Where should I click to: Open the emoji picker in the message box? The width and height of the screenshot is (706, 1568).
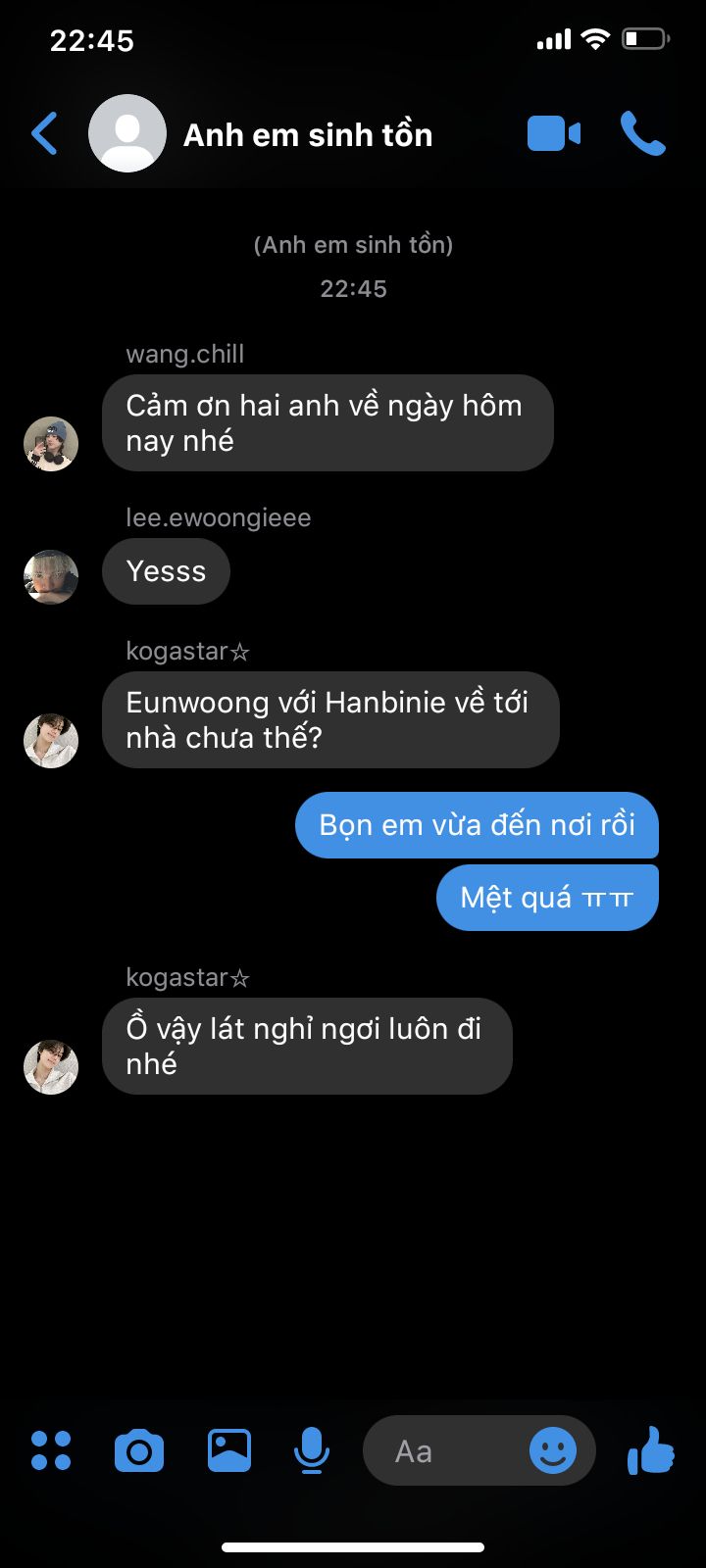[553, 1450]
